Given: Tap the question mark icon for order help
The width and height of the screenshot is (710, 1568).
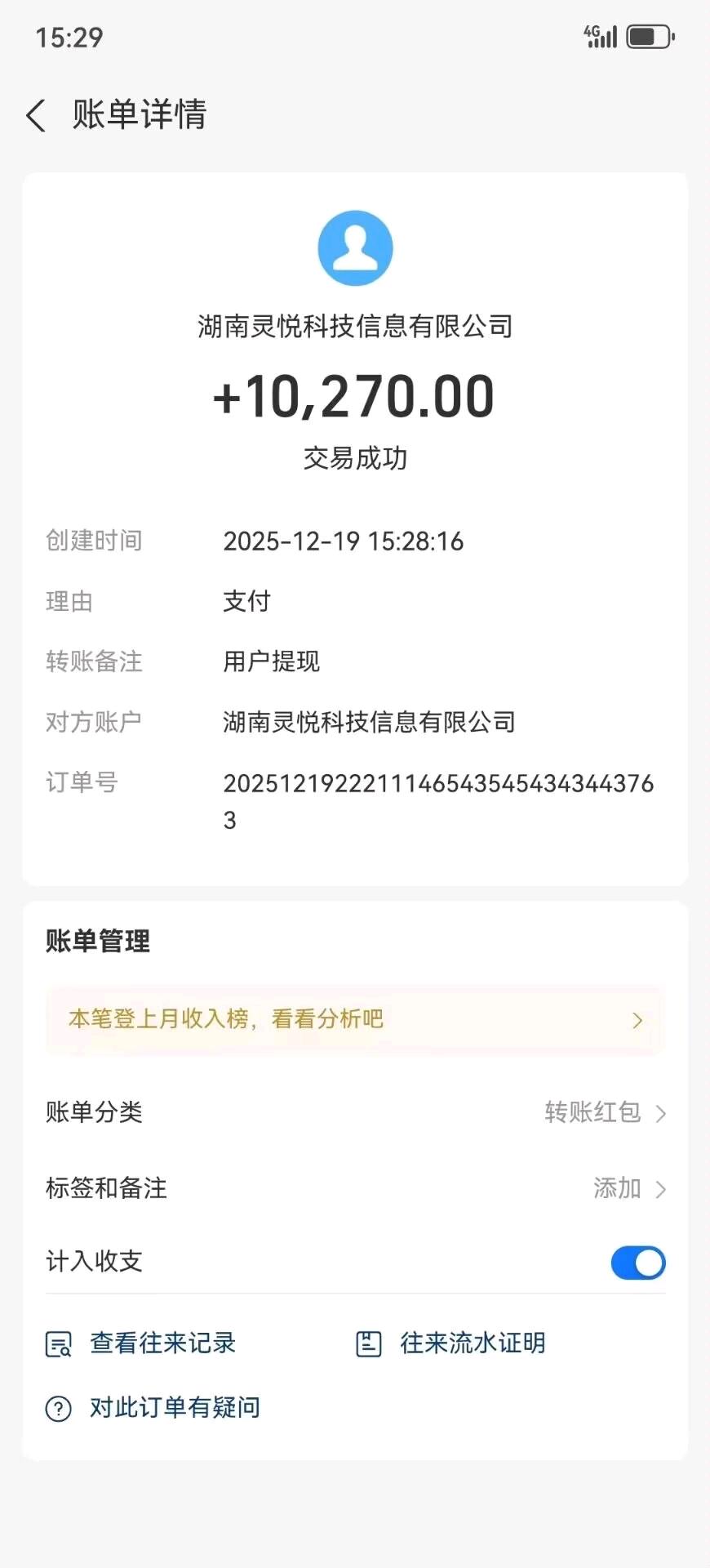Looking at the screenshot, I should click(57, 1406).
